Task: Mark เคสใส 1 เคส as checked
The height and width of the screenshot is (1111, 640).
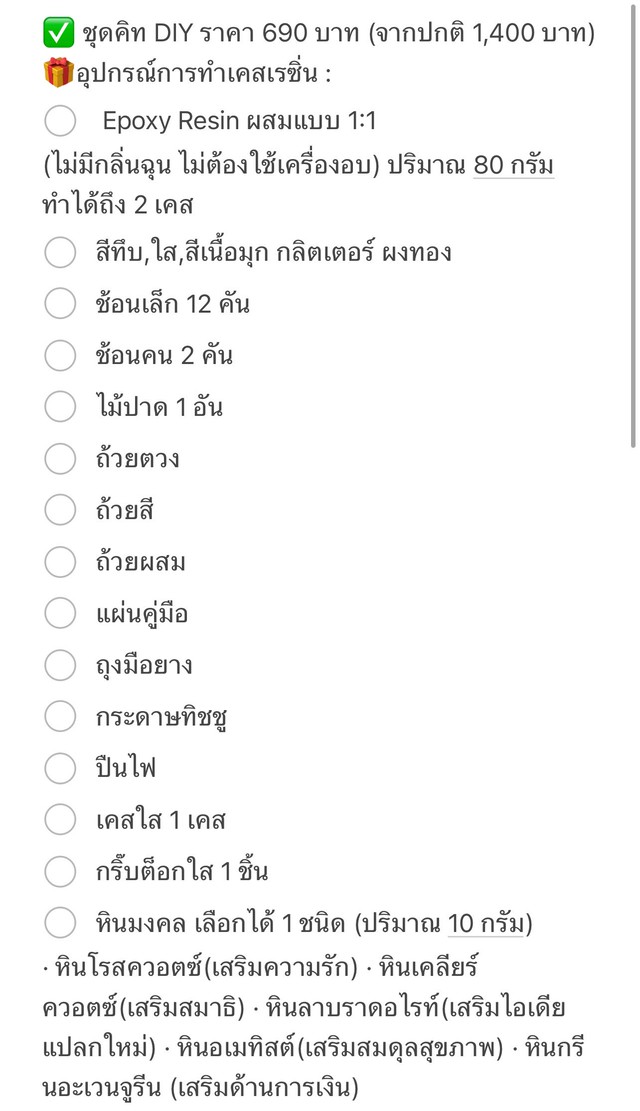Action: [x=60, y=820]
